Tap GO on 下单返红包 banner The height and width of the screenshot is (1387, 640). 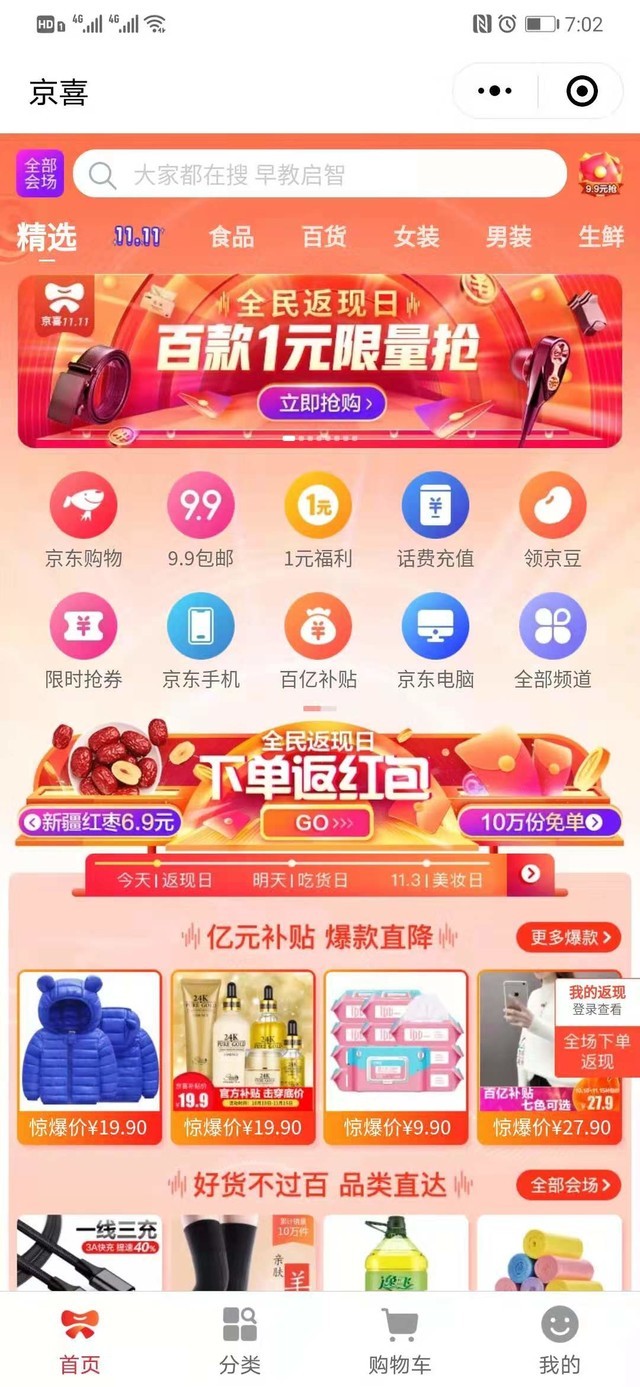[x=316, y=823]
